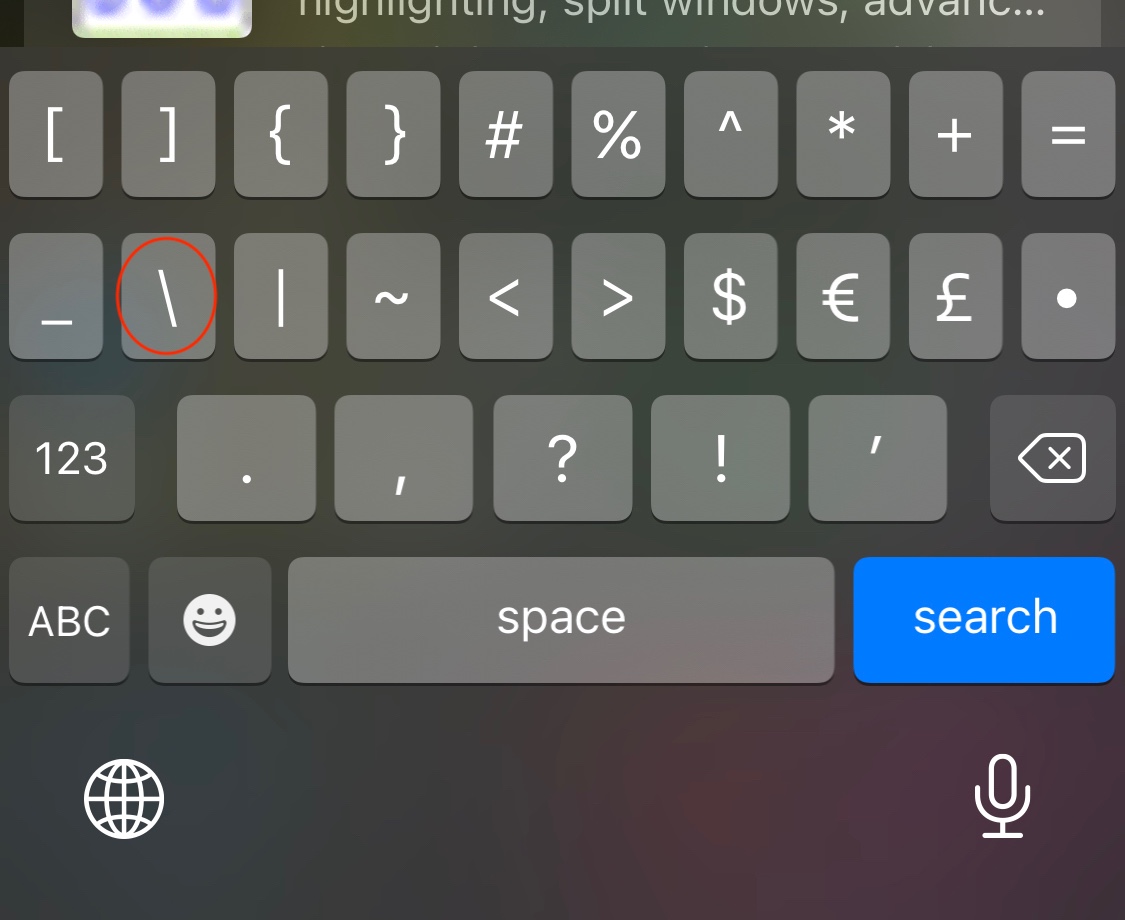
Task: Type the underscore key
Action: [x=55, y=296]
